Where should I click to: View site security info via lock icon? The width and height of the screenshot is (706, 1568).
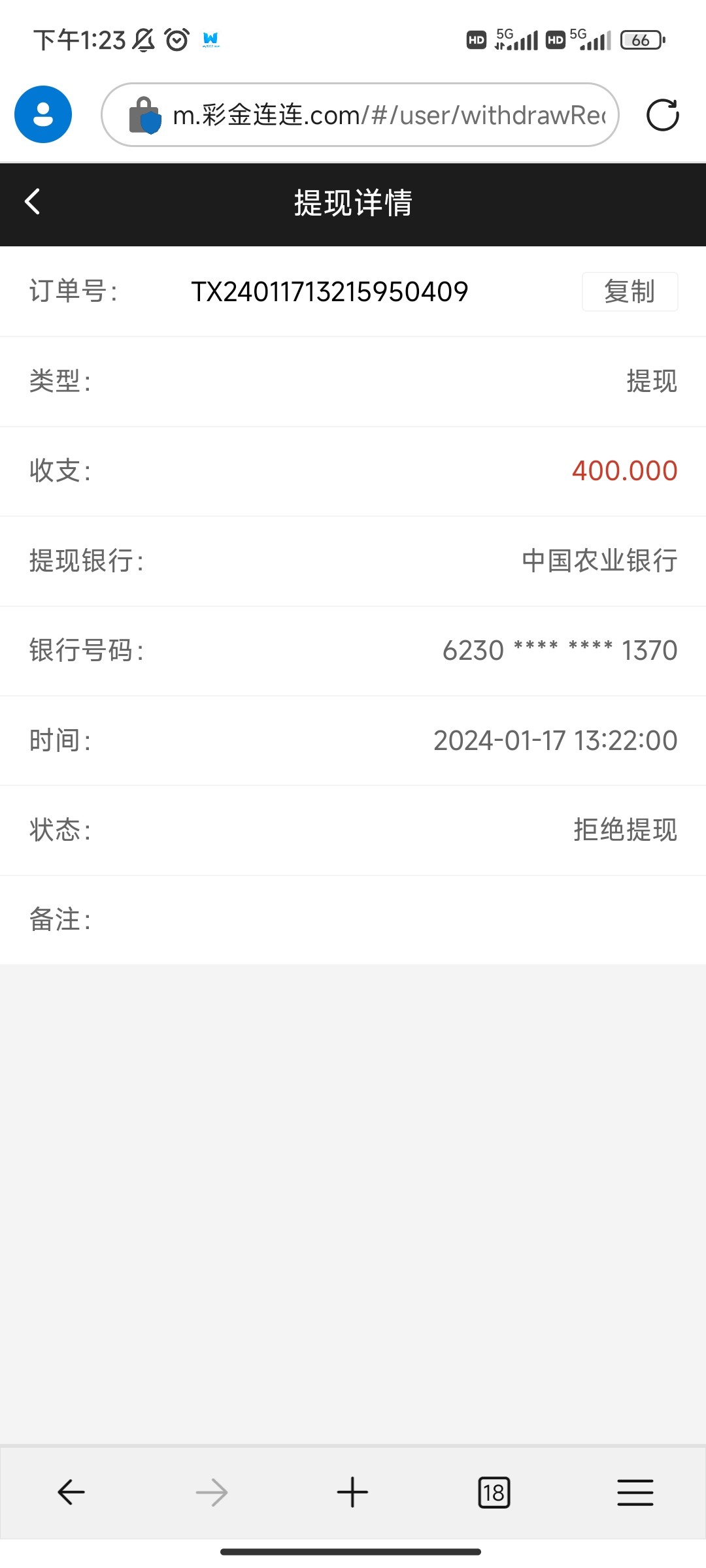(145, 115)
